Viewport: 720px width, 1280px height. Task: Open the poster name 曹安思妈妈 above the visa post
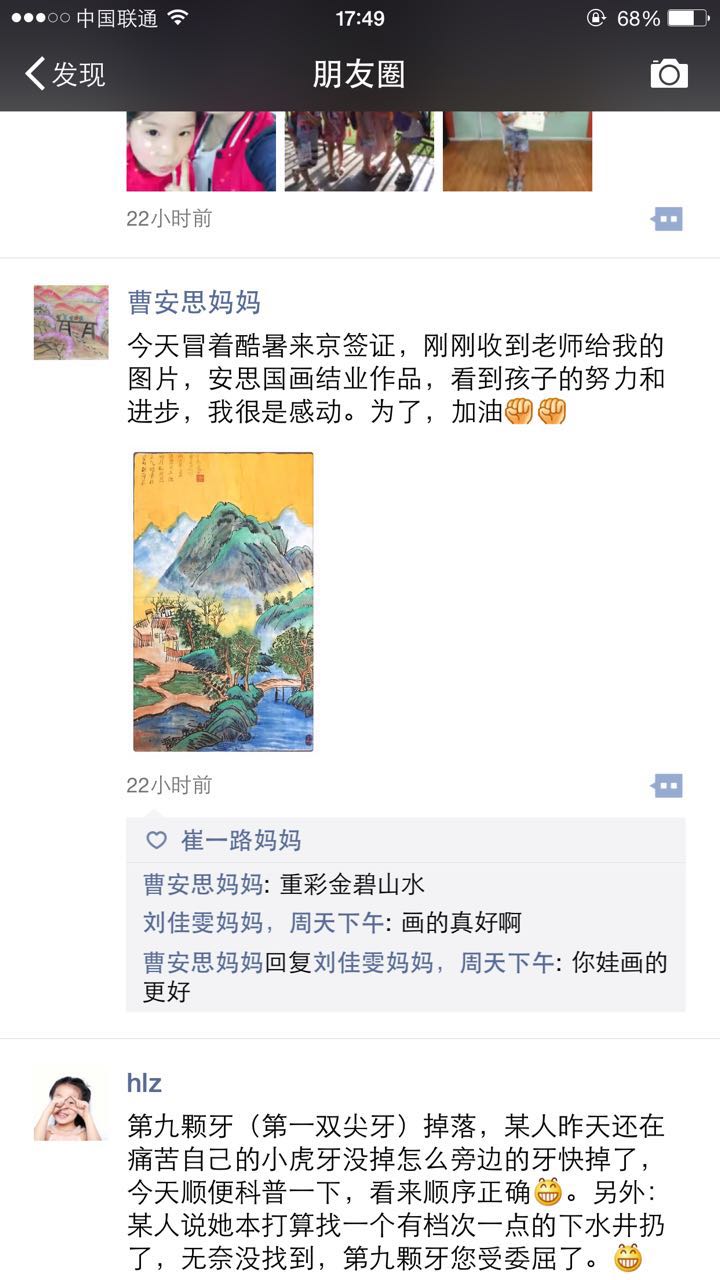(x=194, y=302)
